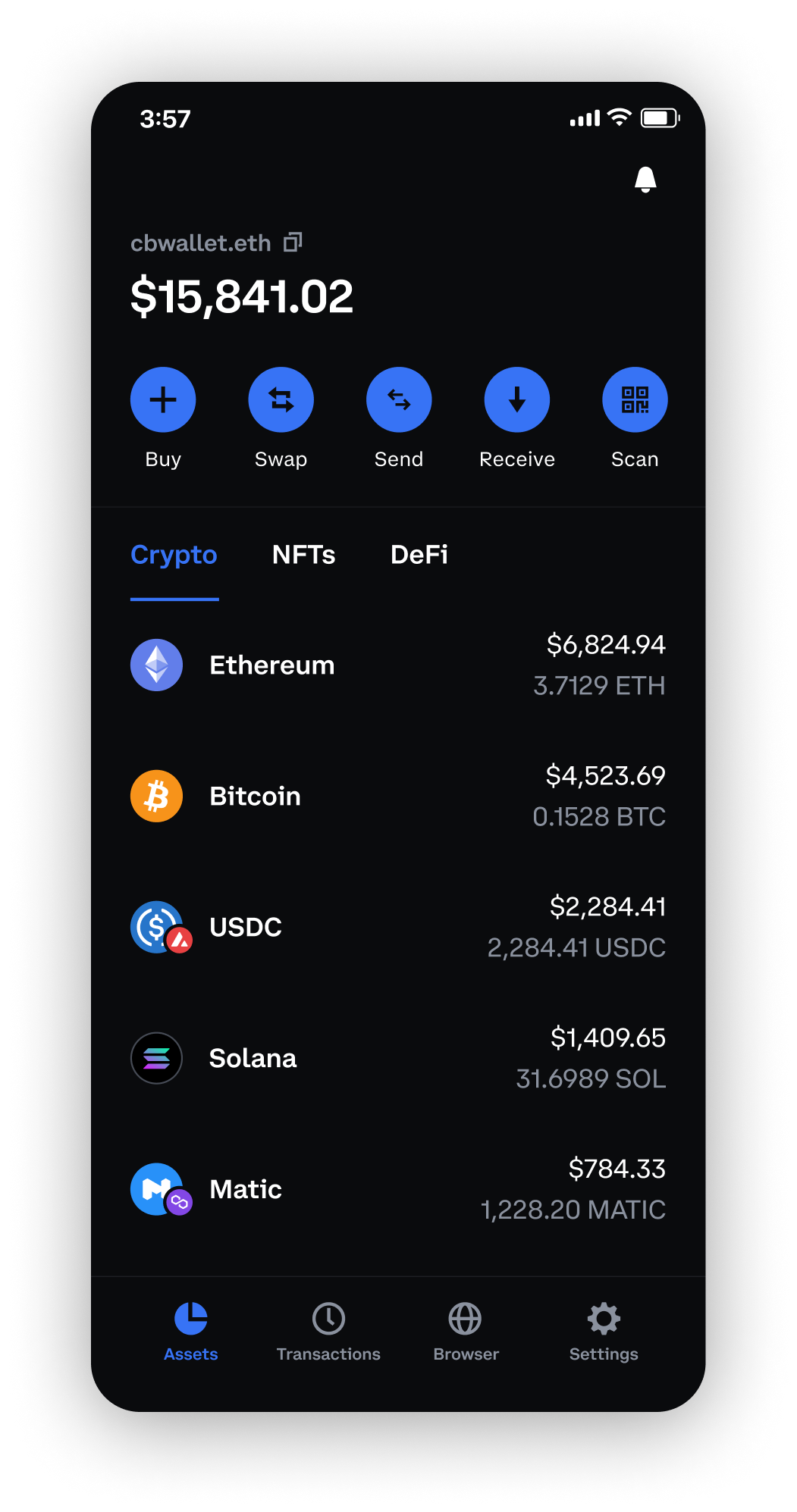Open the Receive option
The width and height of the screenshot is (797, 1512).
[x=516, y=399]
